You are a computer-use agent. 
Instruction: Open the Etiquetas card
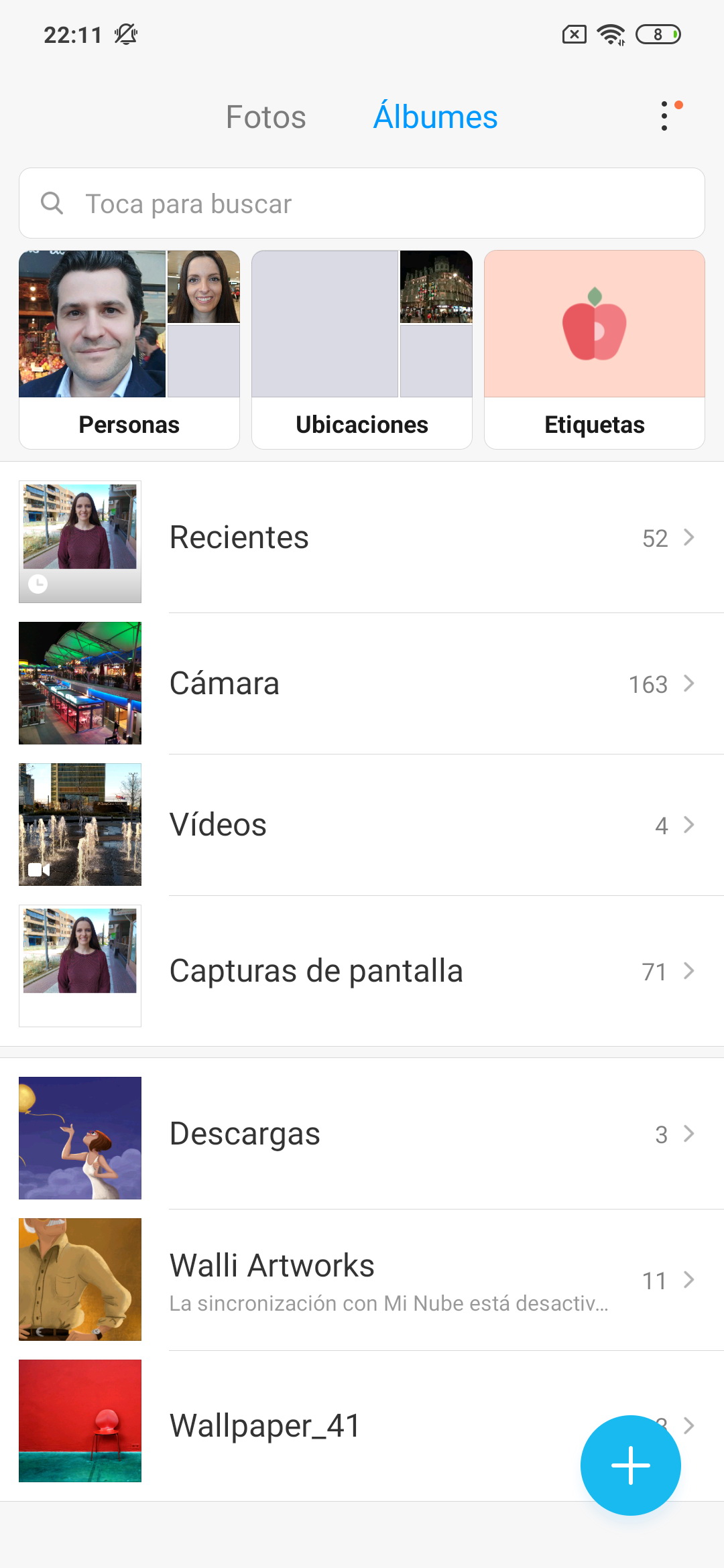[594, 350]
